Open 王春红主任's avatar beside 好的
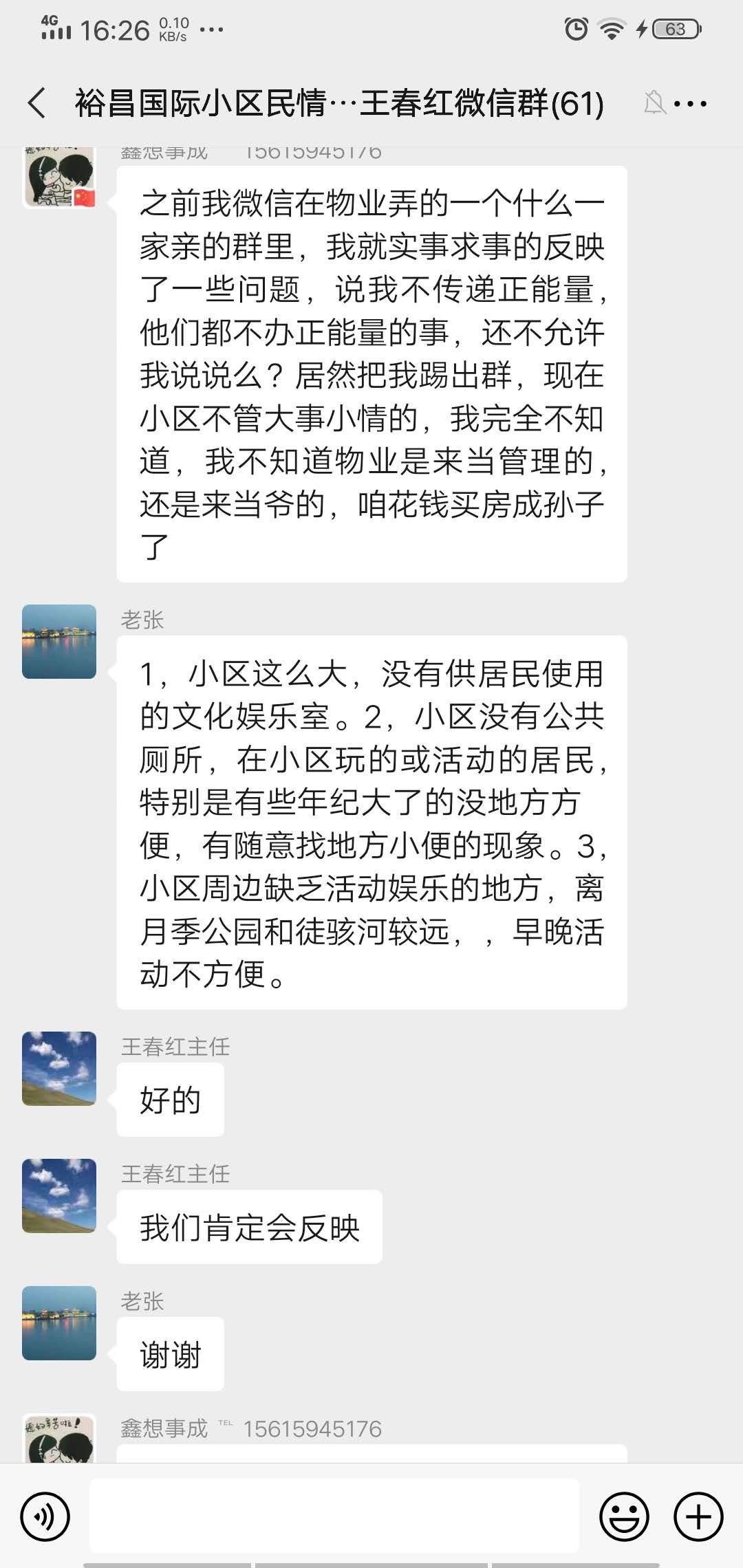 [59, 1068]
